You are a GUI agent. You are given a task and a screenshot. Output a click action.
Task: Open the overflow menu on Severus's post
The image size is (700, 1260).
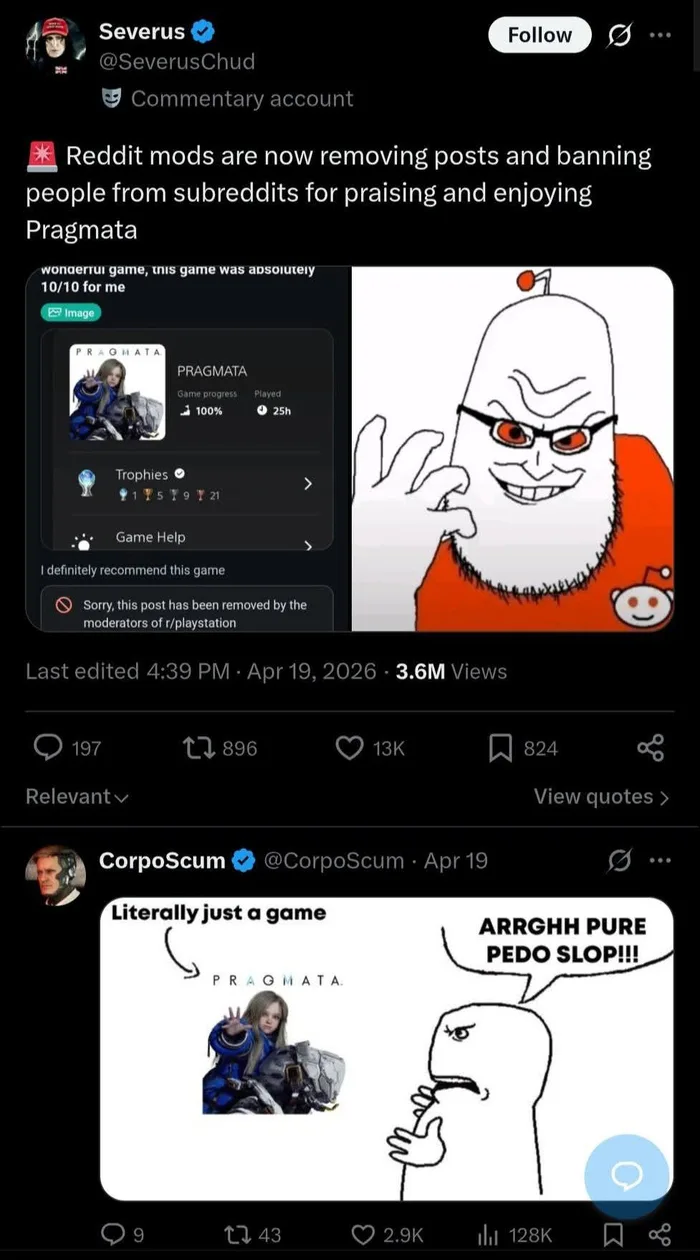click(660, 35)
